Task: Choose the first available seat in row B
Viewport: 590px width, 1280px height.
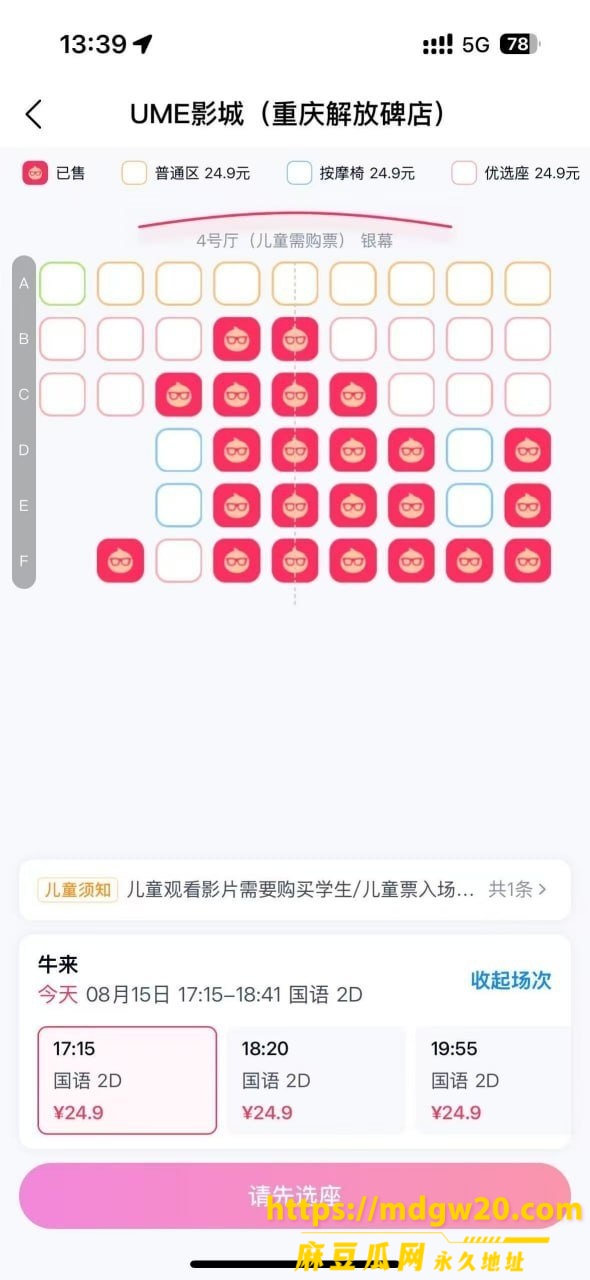Action: (x=62, y=339)
